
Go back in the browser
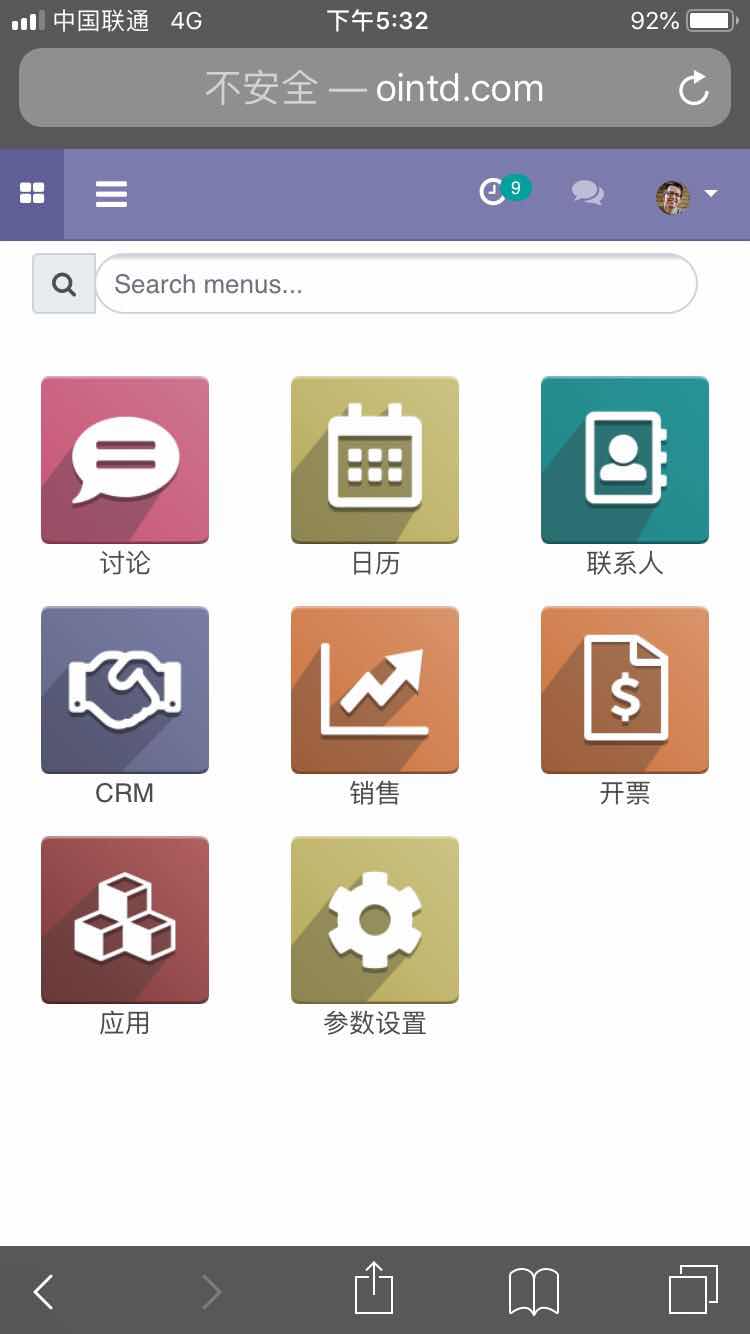click(x=43, y=1292)
